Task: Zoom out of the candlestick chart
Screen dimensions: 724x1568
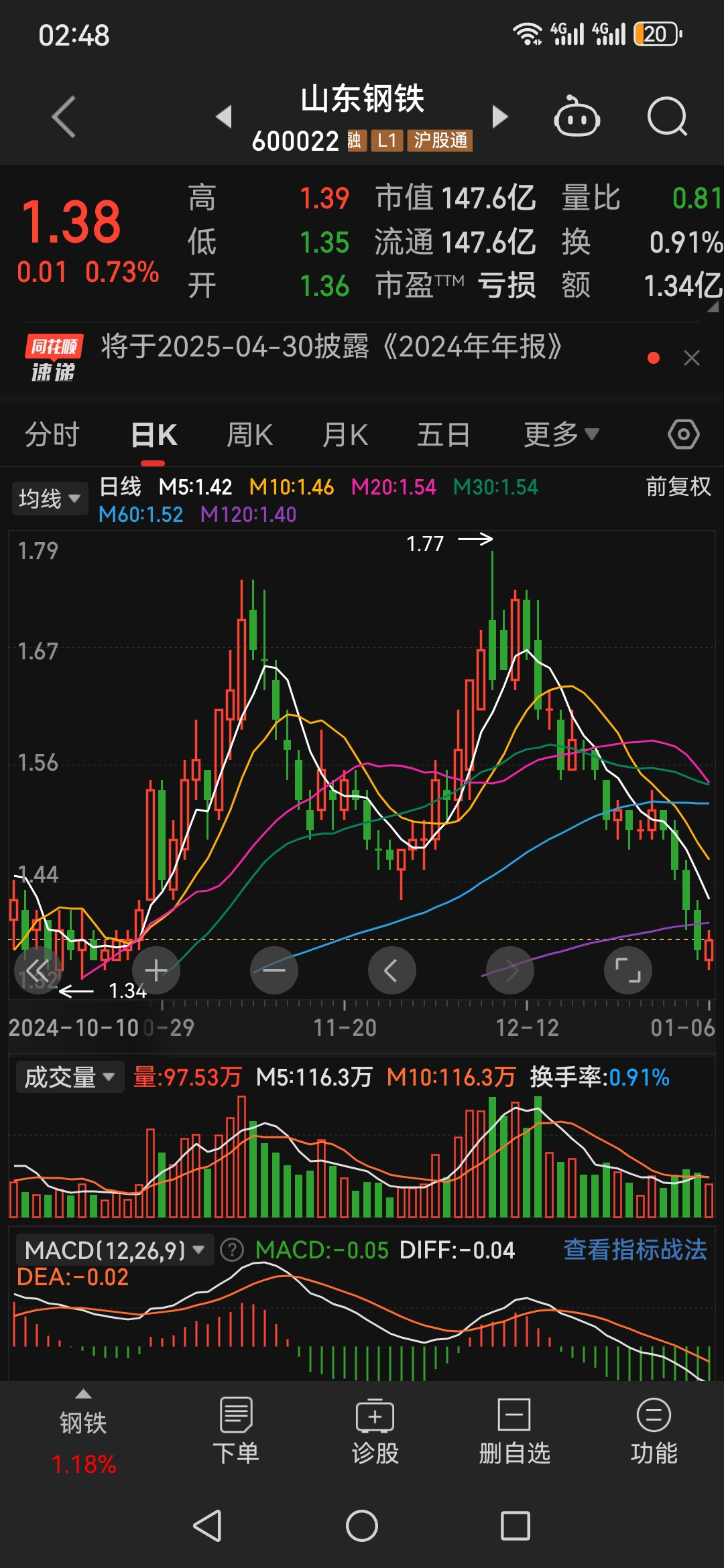Action: pos(274,970)
